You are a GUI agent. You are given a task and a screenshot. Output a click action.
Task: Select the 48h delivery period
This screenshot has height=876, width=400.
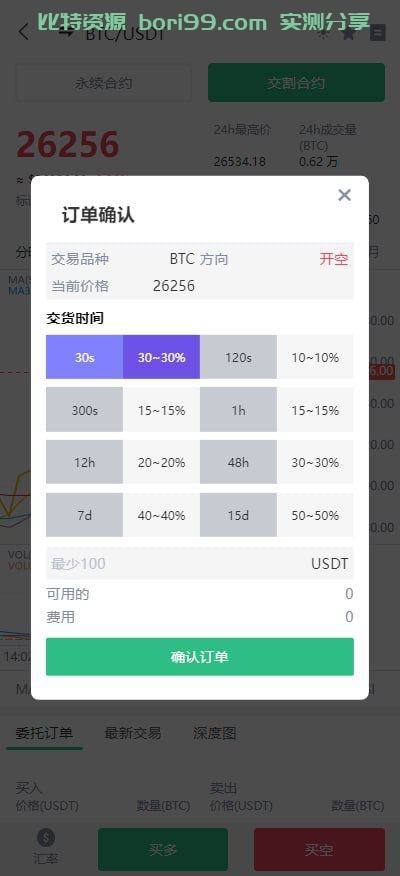coord(238,462)
